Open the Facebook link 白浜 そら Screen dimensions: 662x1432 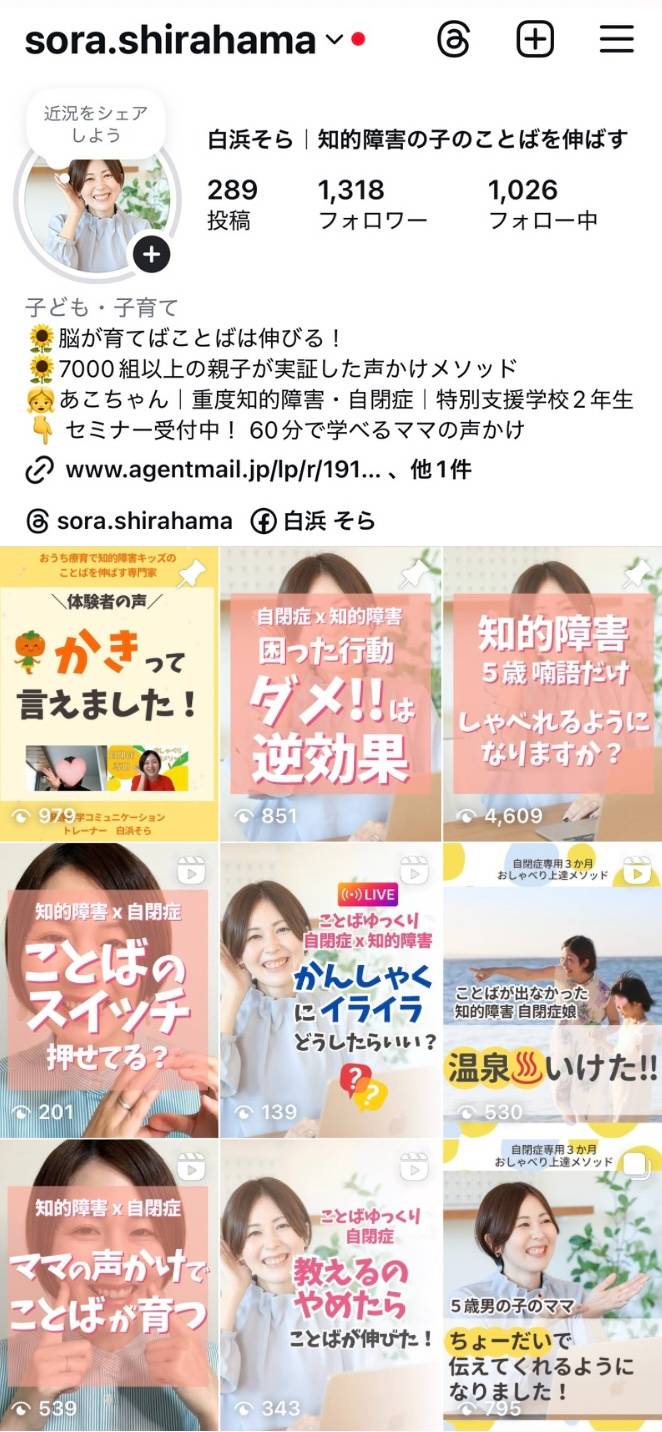pyautogui.click(x=314, y=521)
